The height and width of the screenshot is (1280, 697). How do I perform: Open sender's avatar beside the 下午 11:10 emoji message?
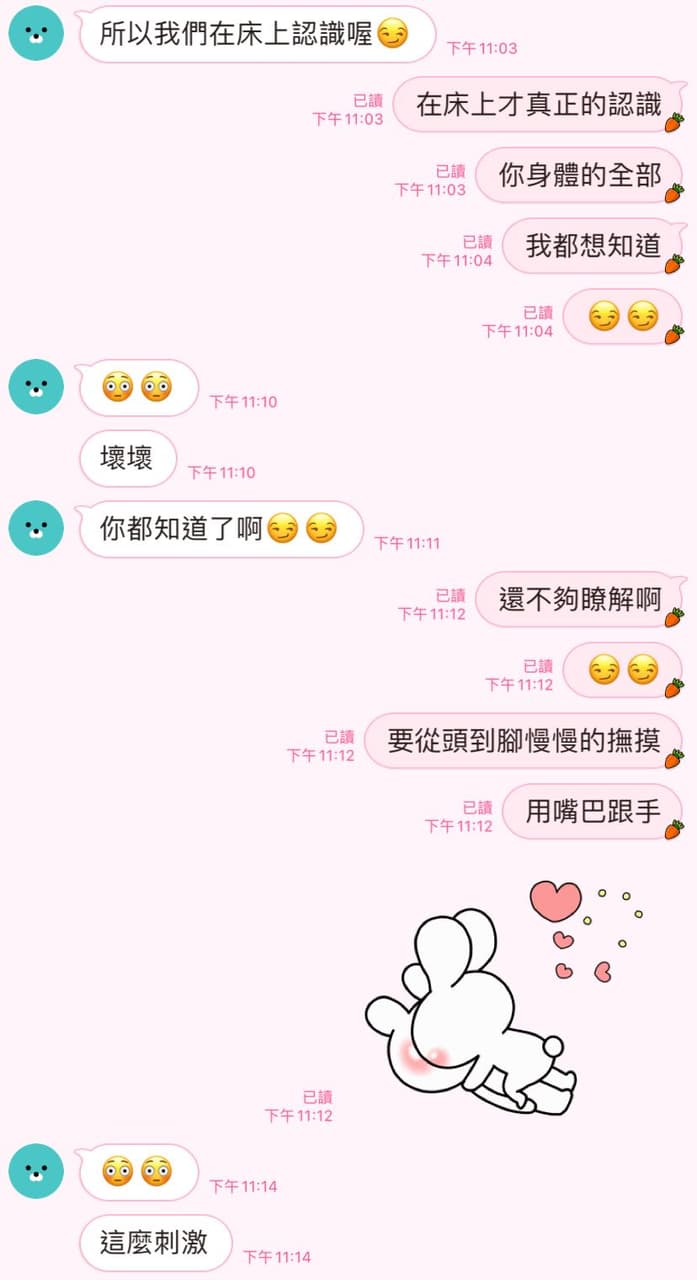coord(36,387)
